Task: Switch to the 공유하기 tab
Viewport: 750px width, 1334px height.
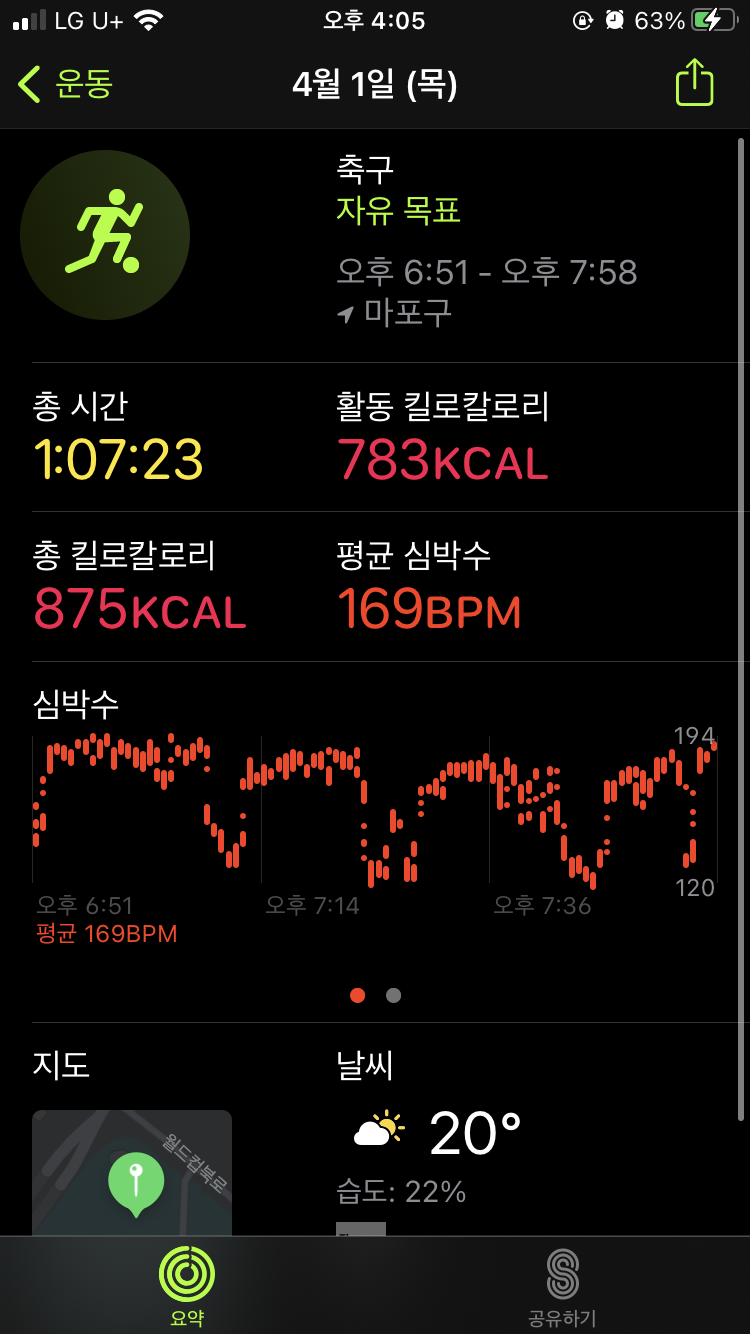Action: (563, 1285)
